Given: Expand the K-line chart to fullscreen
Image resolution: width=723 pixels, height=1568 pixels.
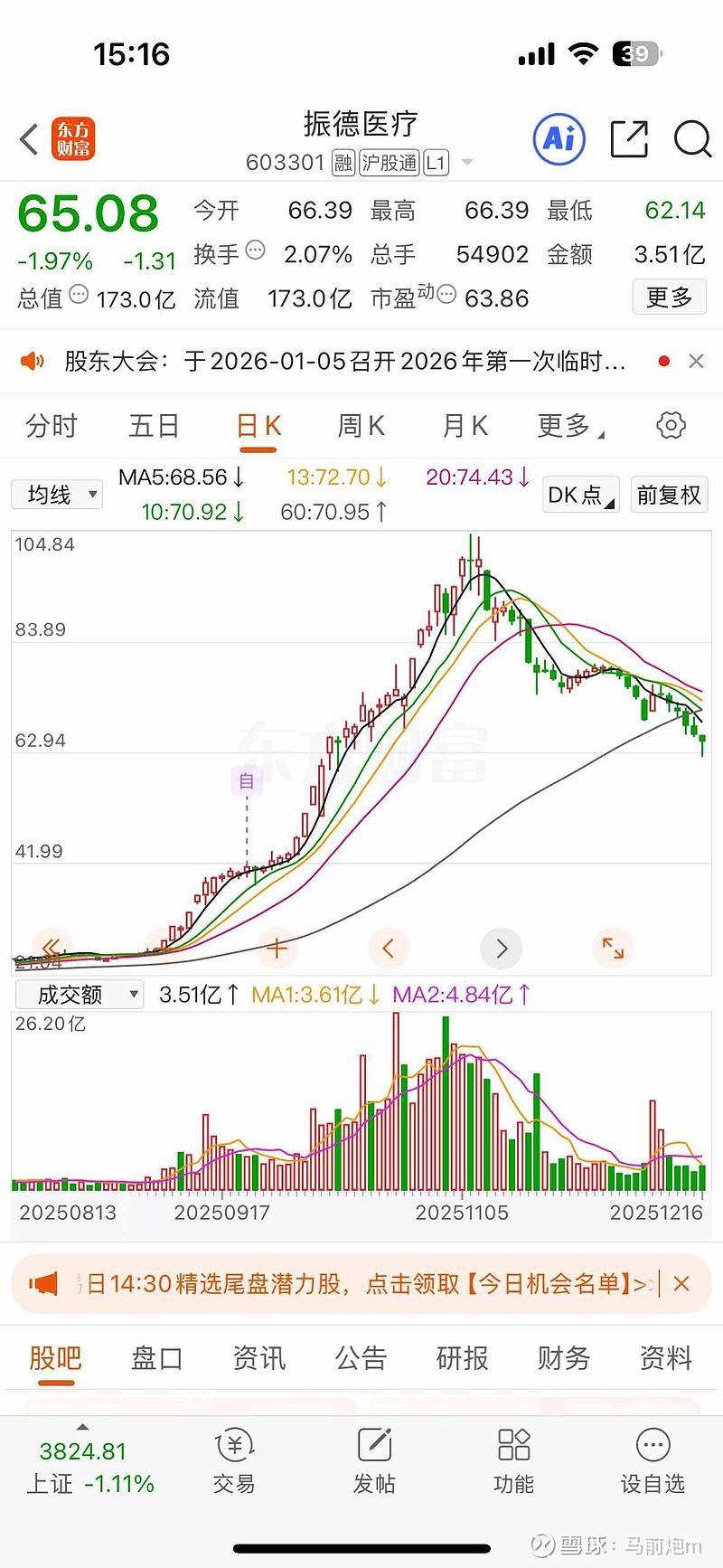Looking at the screenshot, I should [x=613, y=948].
